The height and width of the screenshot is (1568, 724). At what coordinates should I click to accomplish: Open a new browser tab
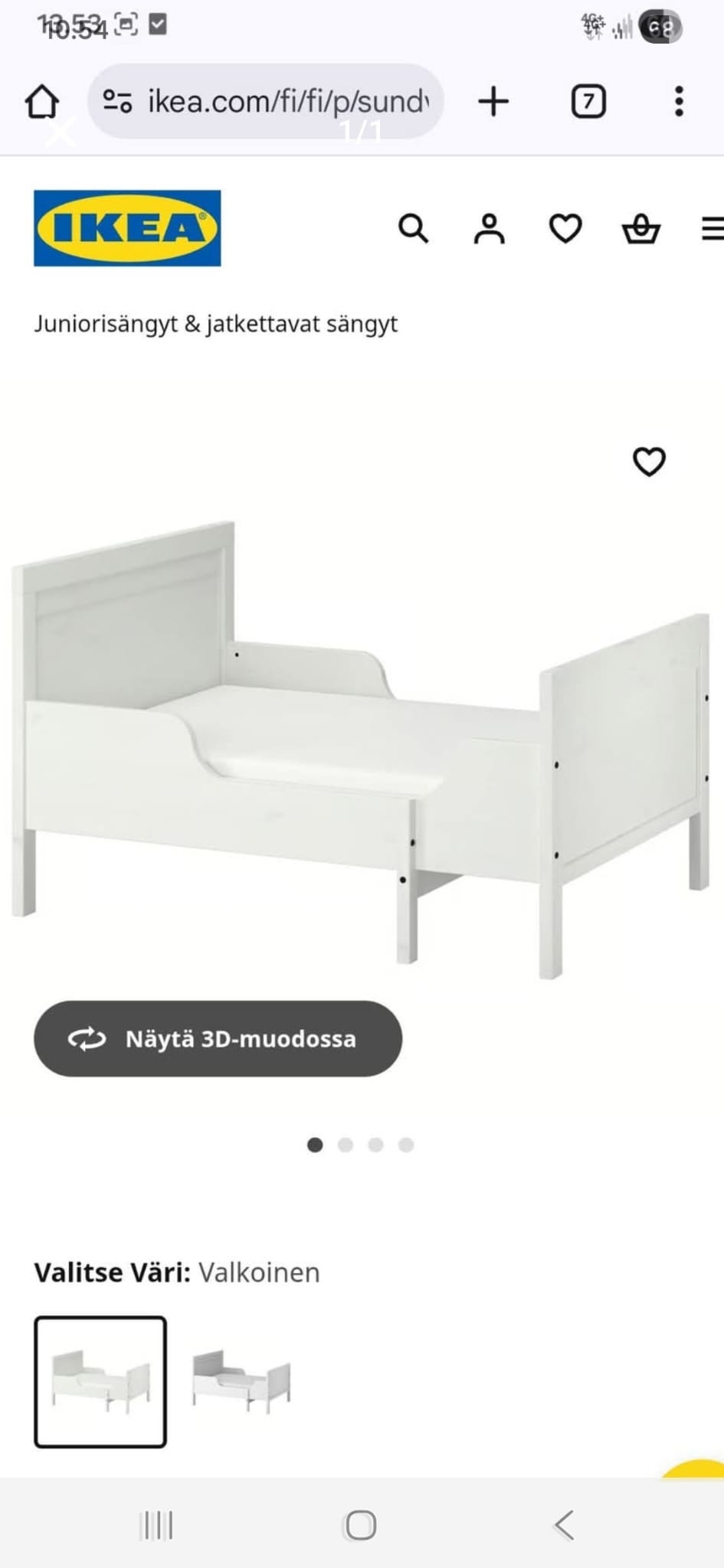click(493, 101)
